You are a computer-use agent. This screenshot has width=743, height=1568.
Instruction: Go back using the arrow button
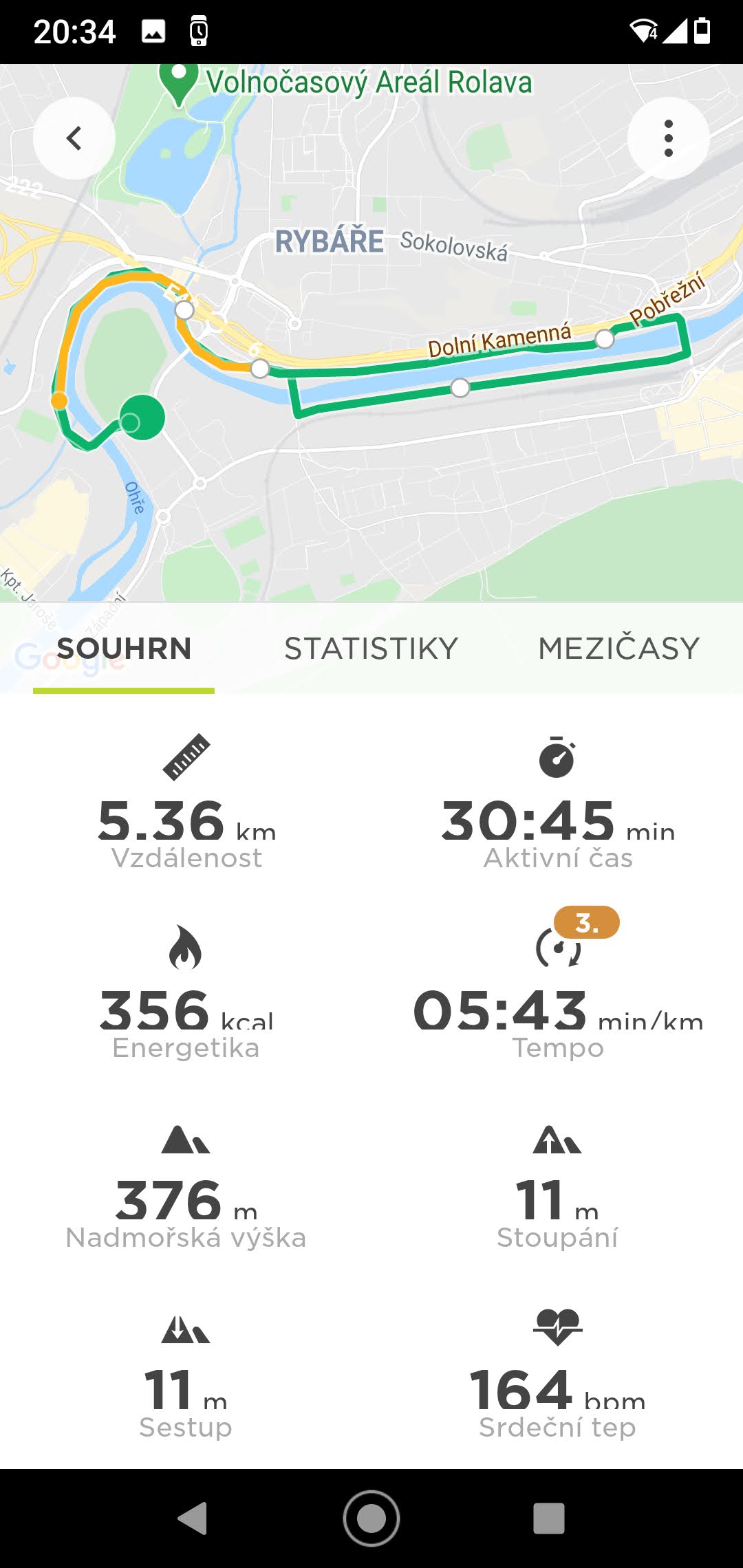74,138
